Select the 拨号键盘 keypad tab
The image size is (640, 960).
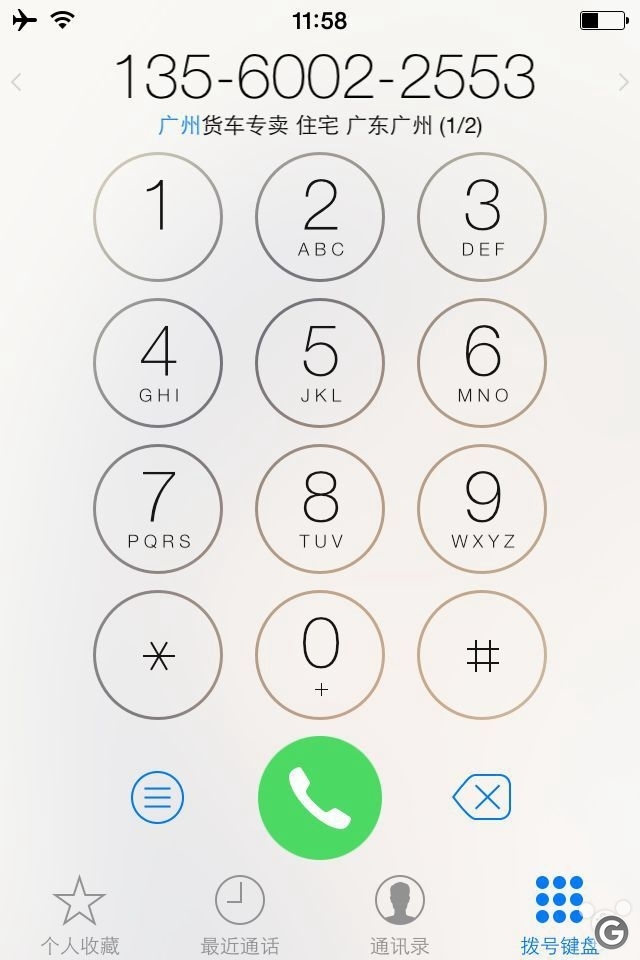point(559,912)
